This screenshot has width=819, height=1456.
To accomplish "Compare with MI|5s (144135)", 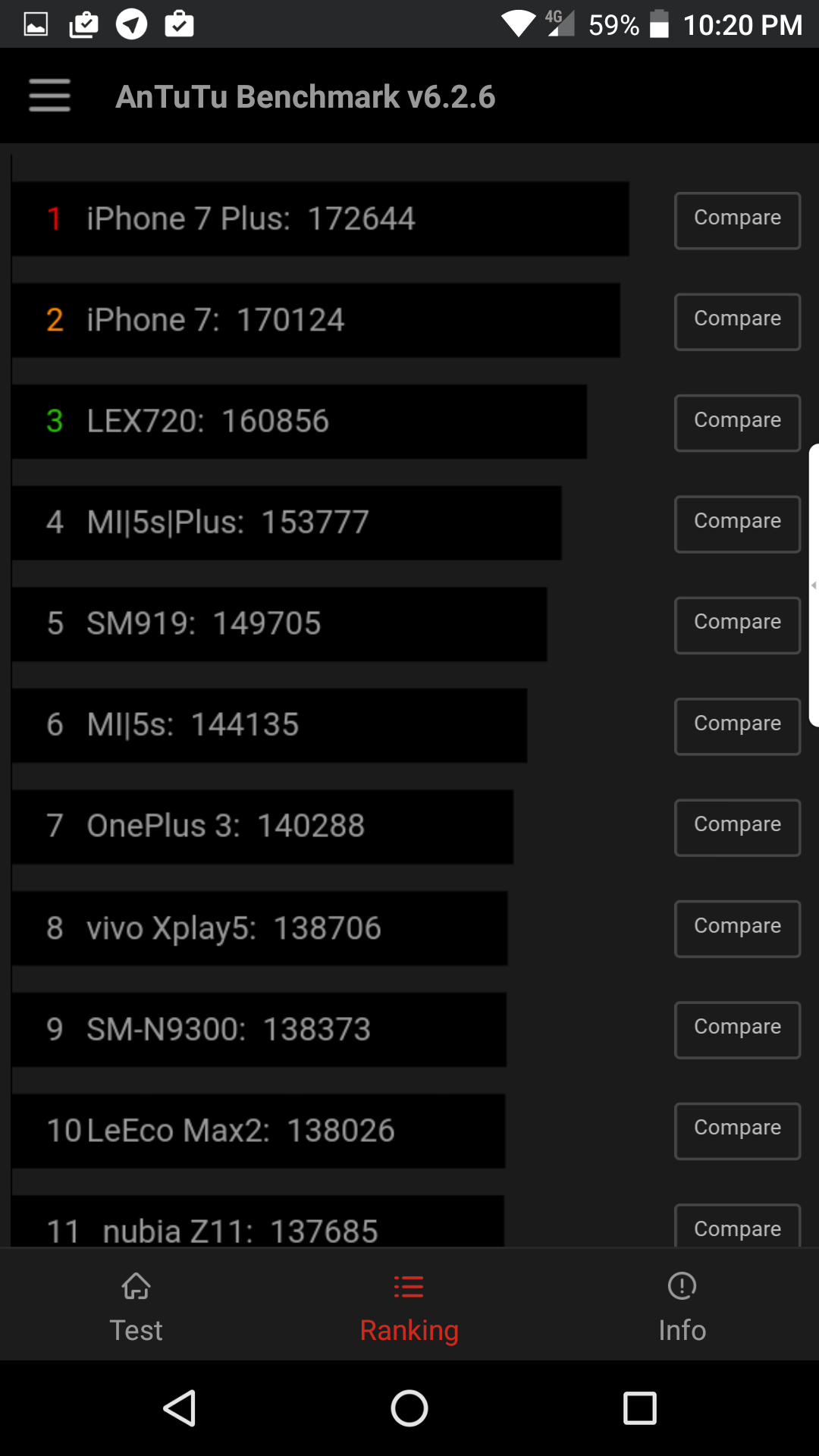I will click(x=737, y=726).
